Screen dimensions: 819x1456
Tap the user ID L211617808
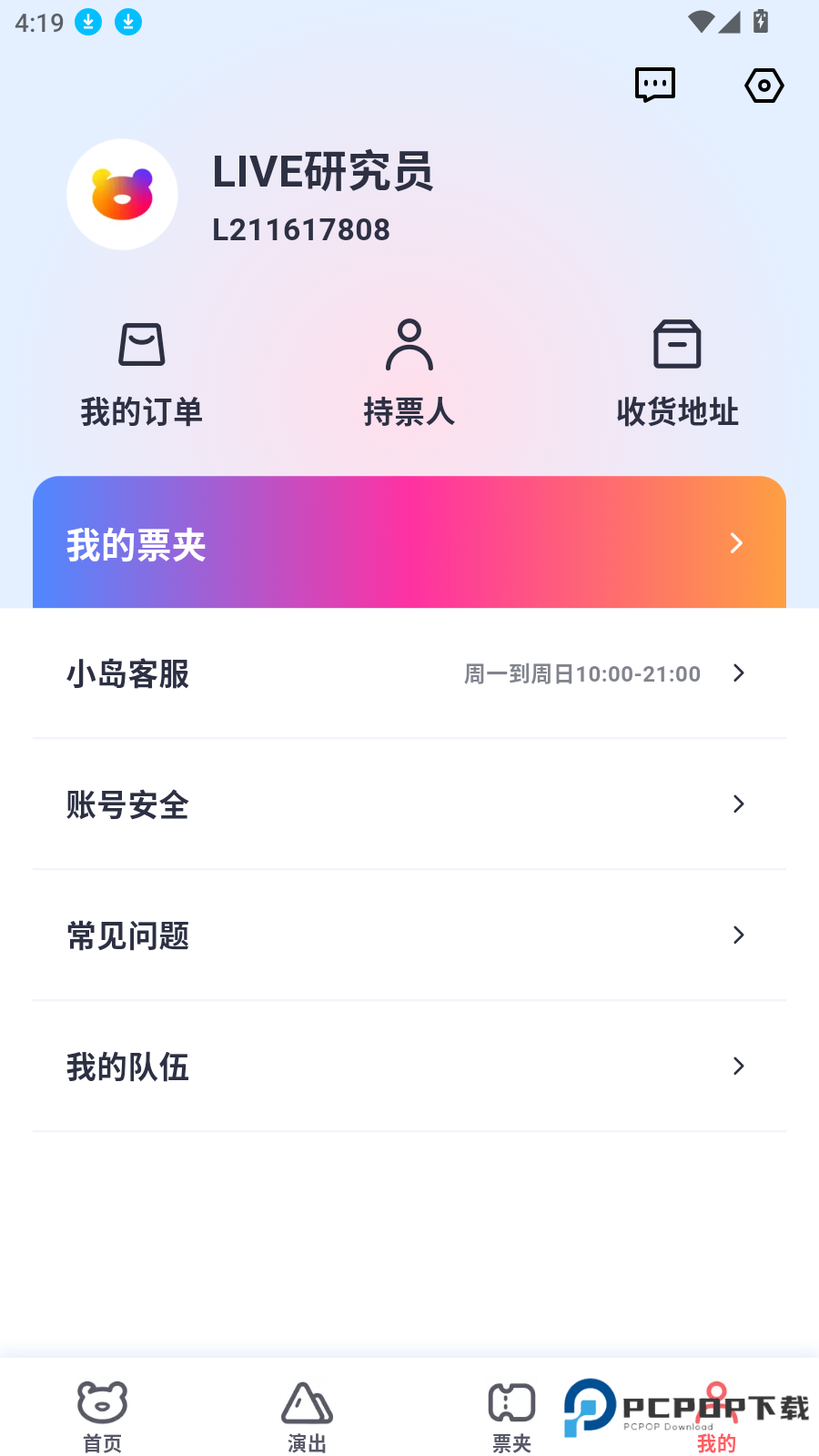click(302, 229)
